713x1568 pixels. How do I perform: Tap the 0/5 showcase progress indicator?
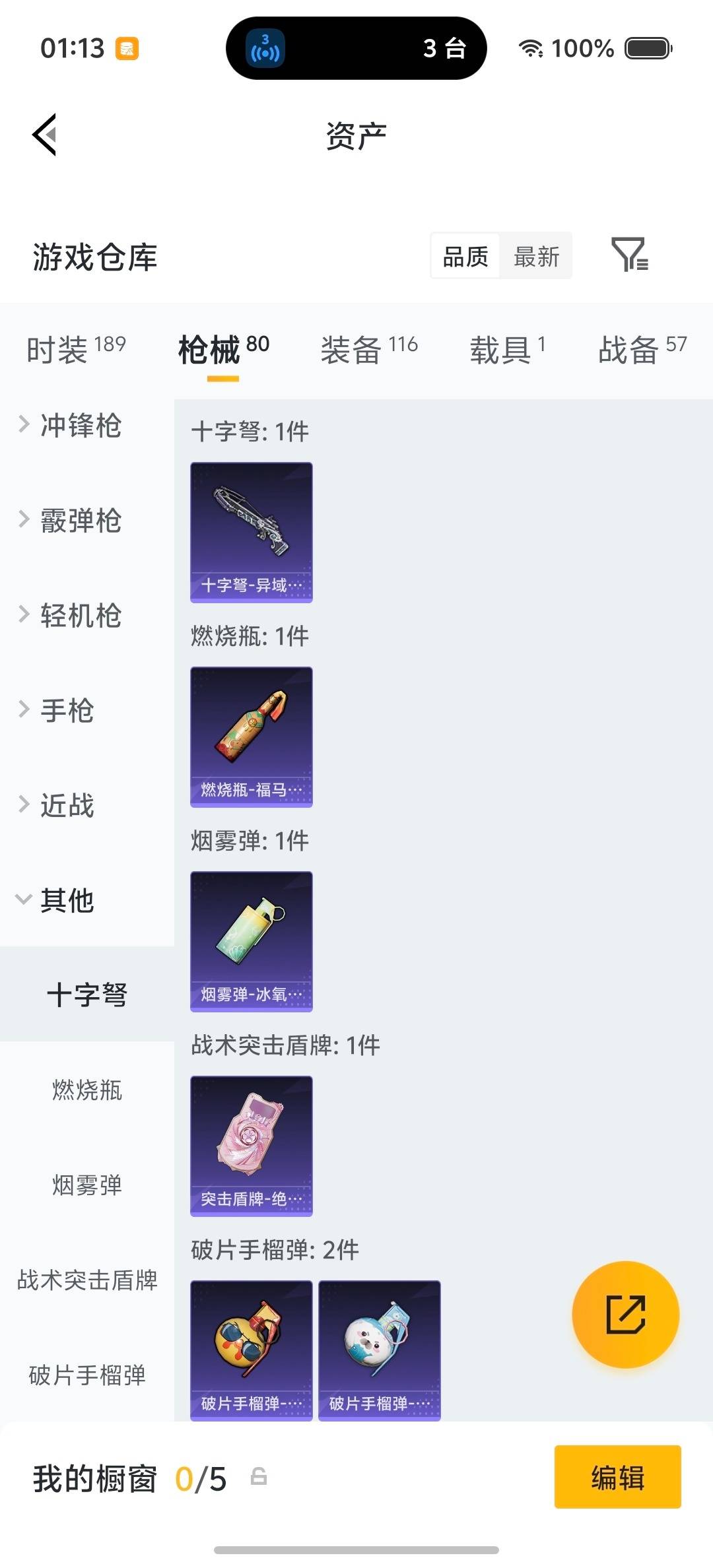coord(200,1478)
